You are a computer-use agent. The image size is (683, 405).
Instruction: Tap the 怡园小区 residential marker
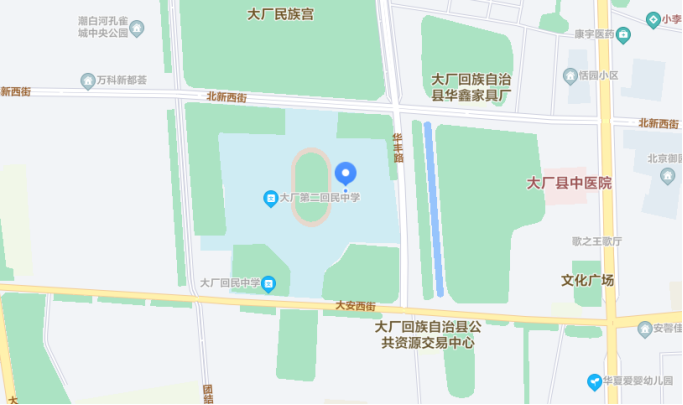[x=571, y=75]
